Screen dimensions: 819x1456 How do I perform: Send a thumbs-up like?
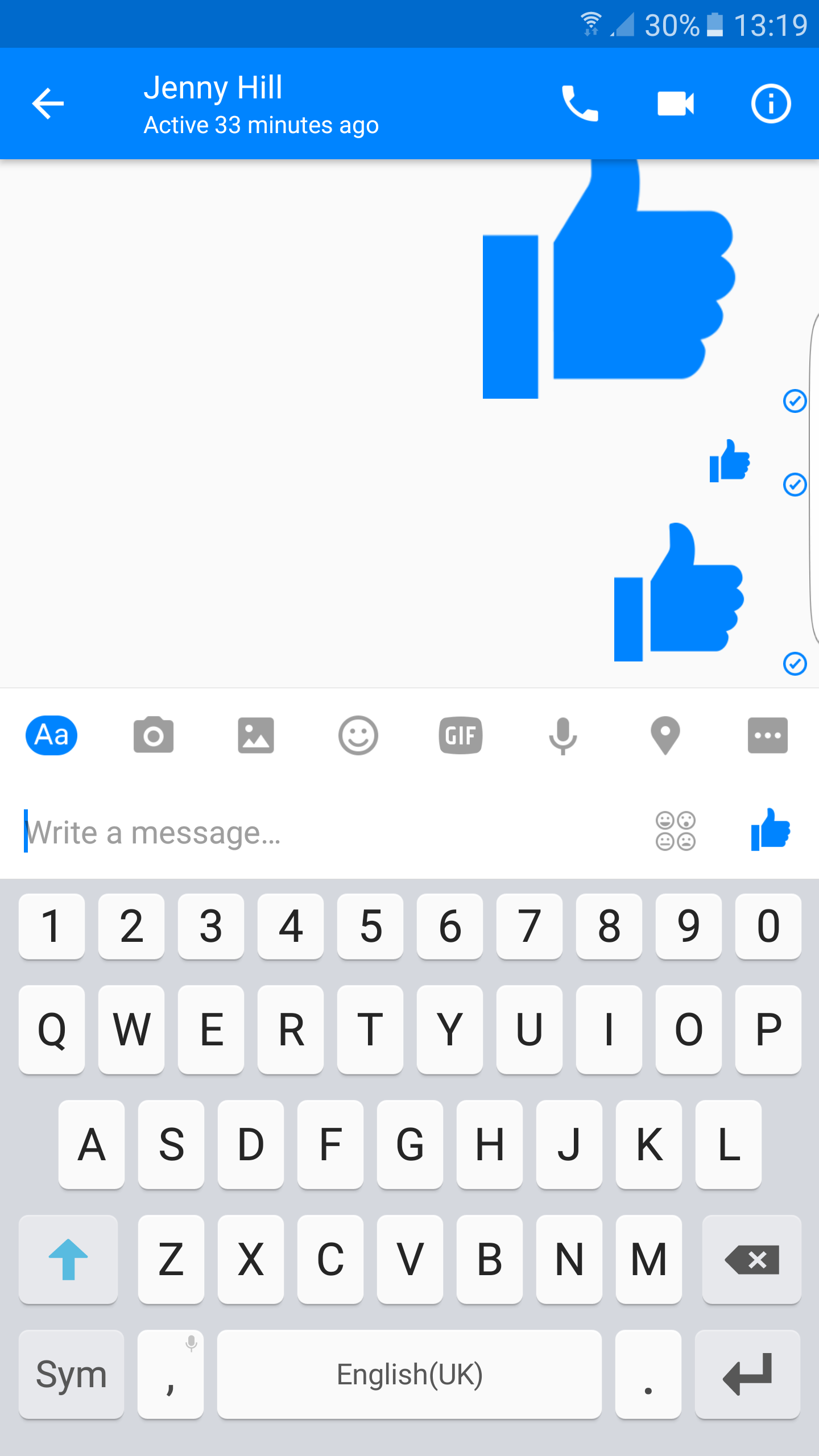pyautogui.click(x=771, y=830)
